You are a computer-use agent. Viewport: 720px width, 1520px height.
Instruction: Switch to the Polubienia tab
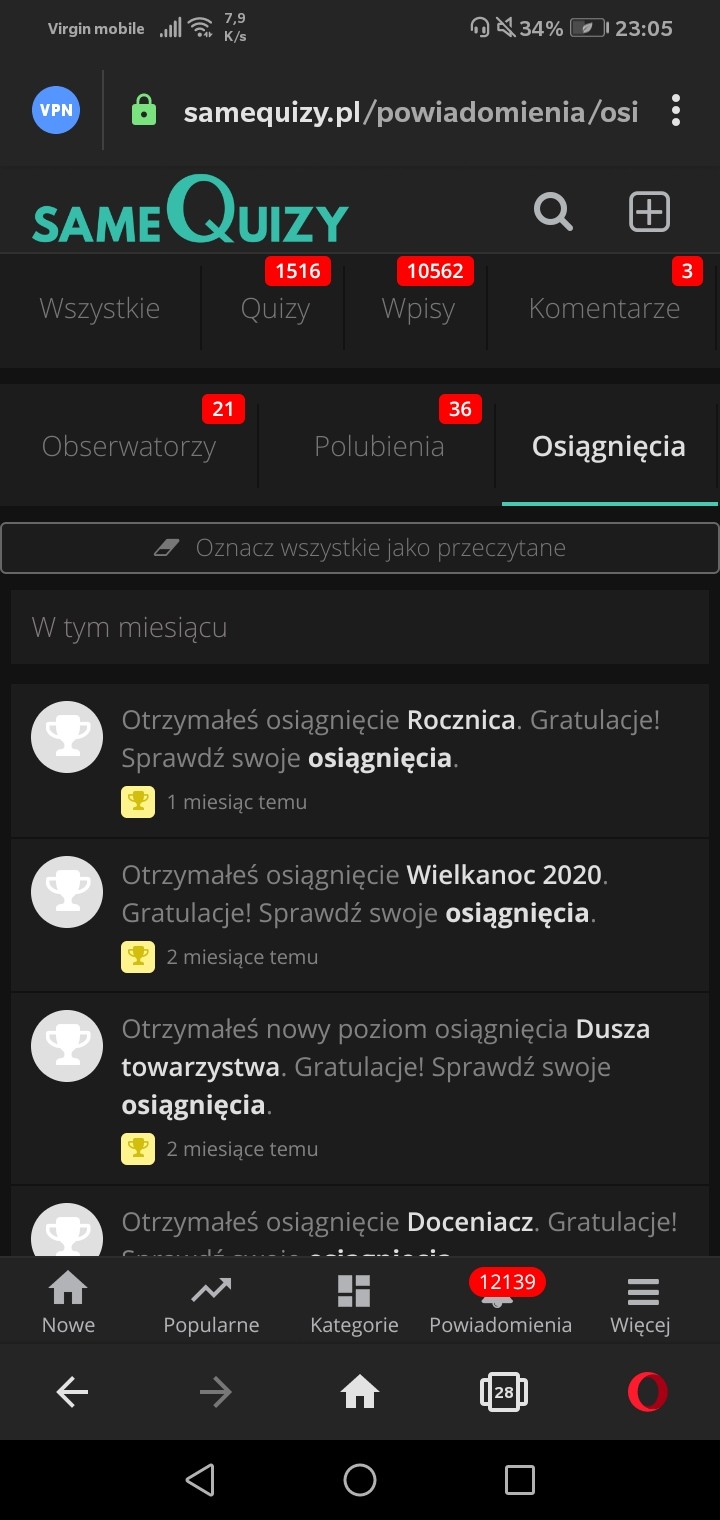tap(379, 445)
